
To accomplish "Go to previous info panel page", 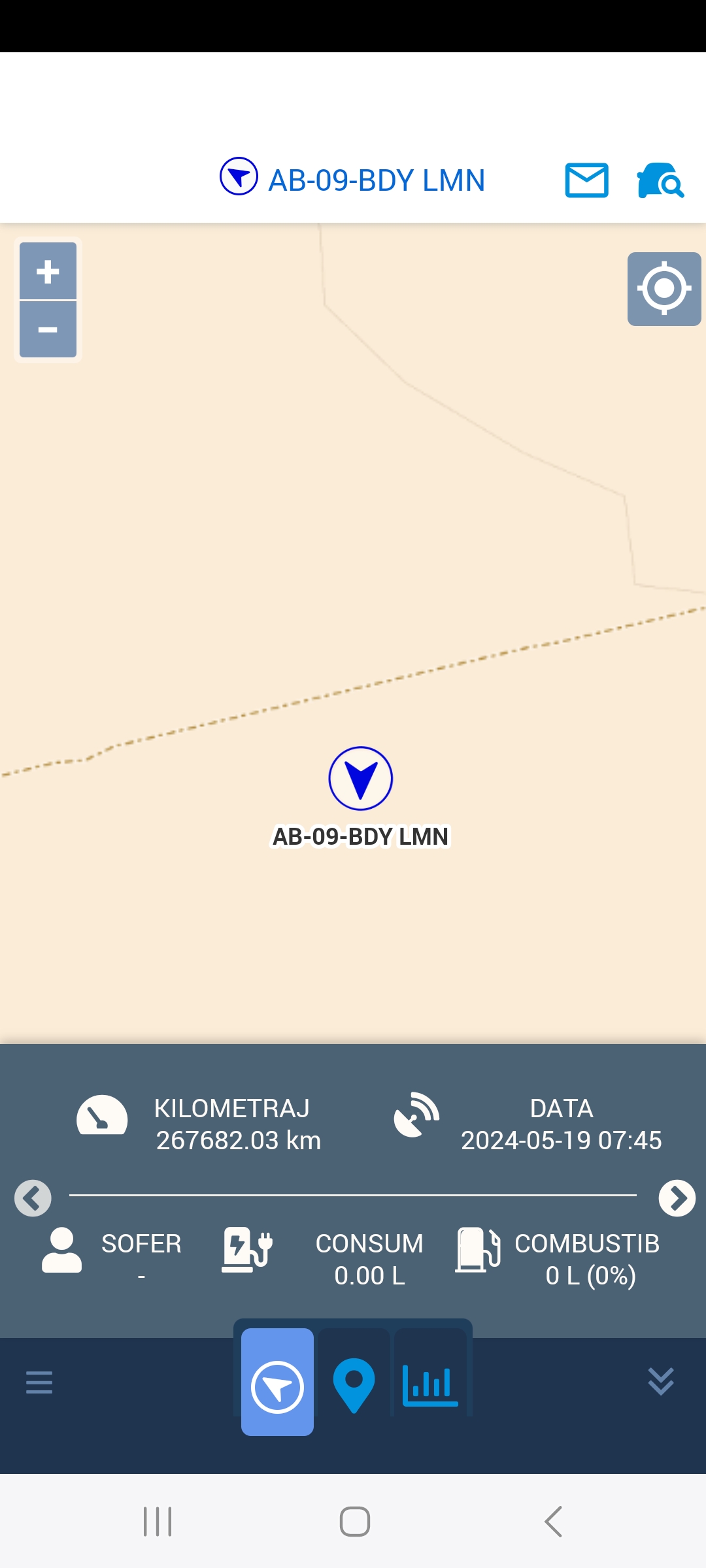I will [33, 1198].
